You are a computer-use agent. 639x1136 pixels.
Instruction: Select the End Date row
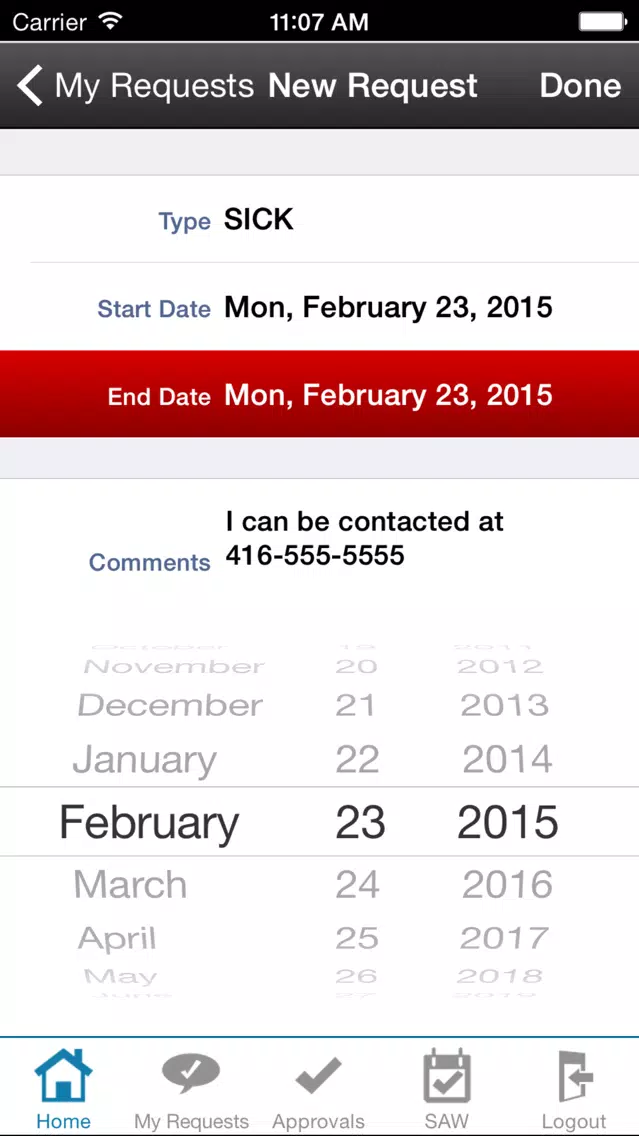320,394
